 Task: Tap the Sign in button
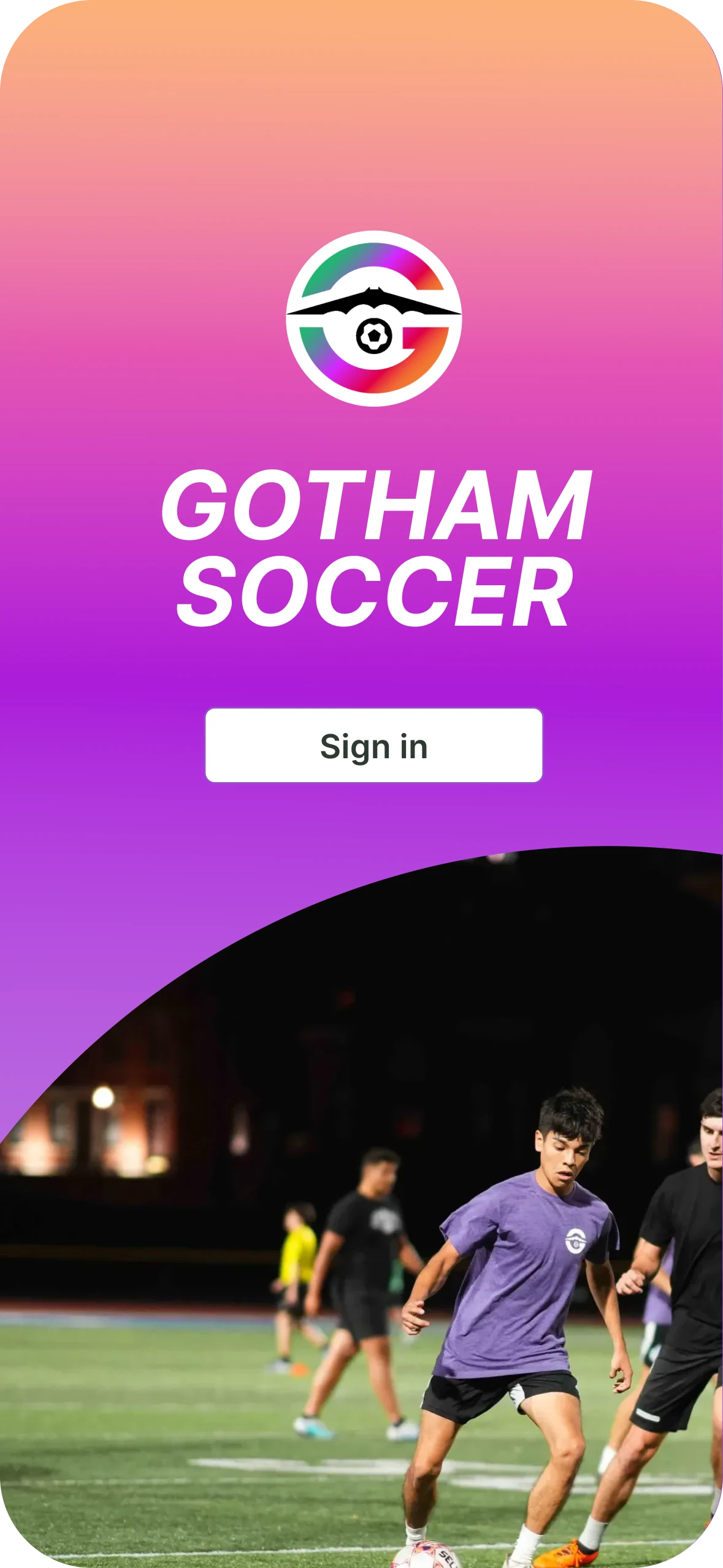[373, 745]
